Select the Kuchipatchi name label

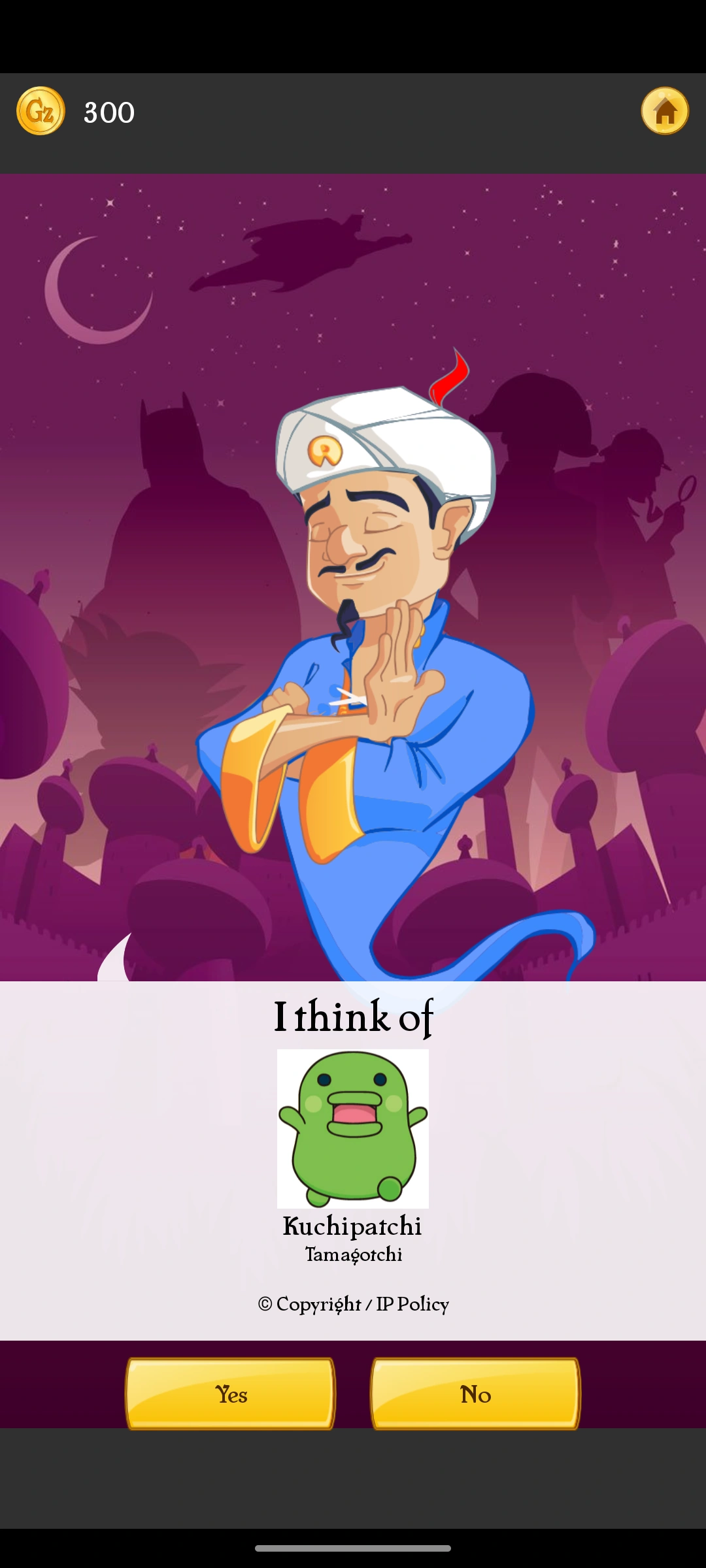click(x=353, y=1226)
